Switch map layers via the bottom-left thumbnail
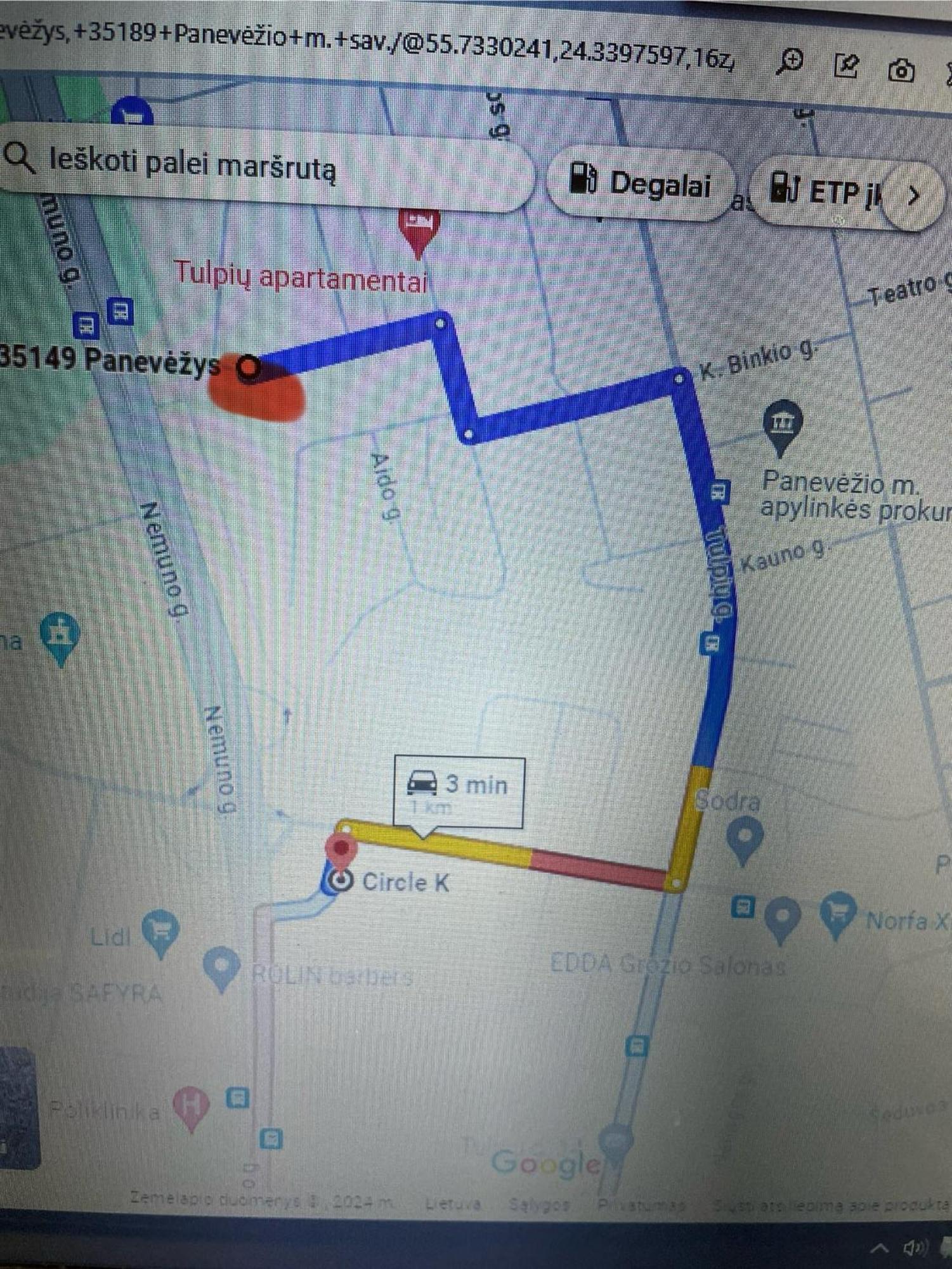 point(18,1108)
